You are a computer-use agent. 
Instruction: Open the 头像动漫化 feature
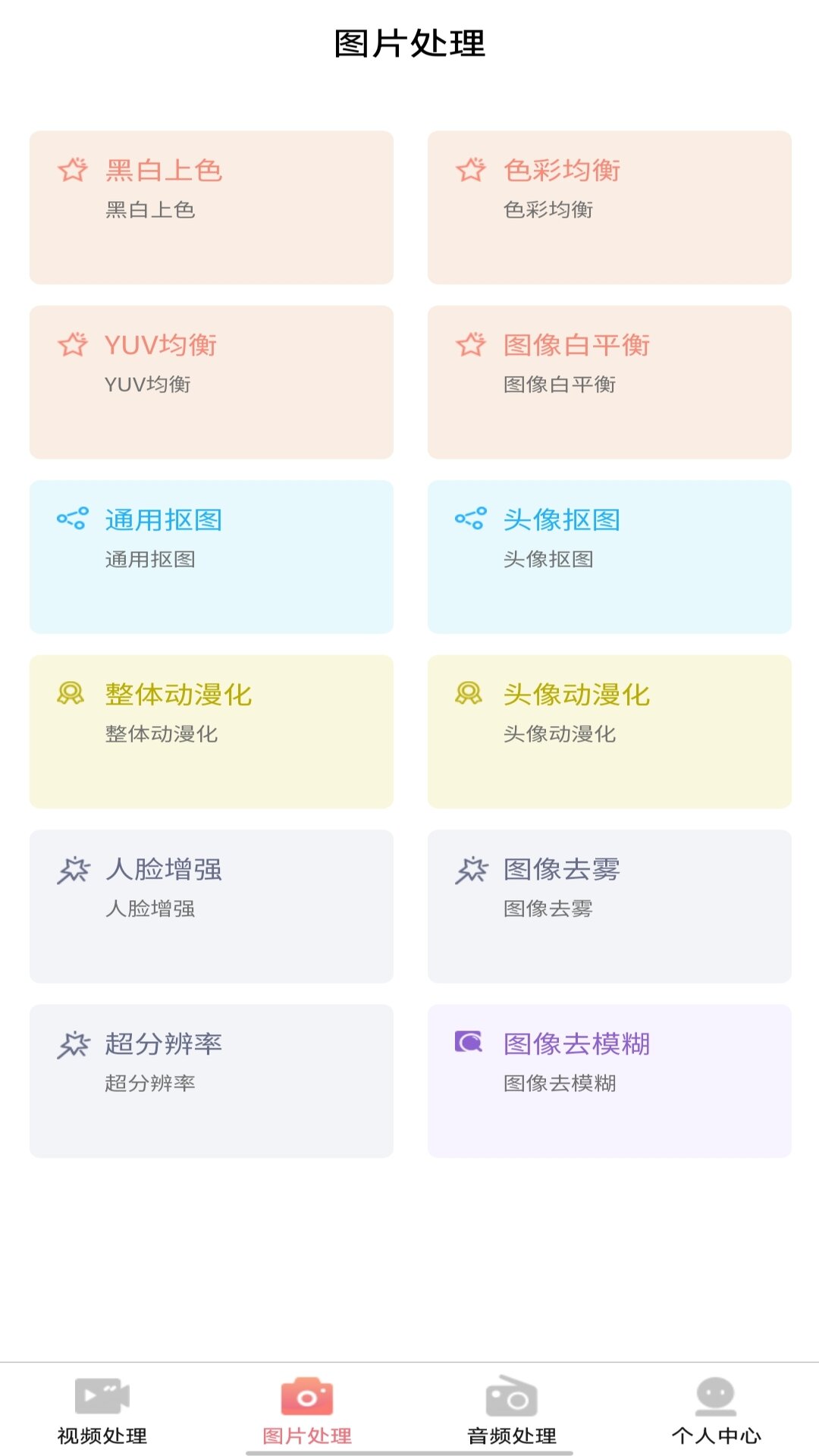(610, 730)
